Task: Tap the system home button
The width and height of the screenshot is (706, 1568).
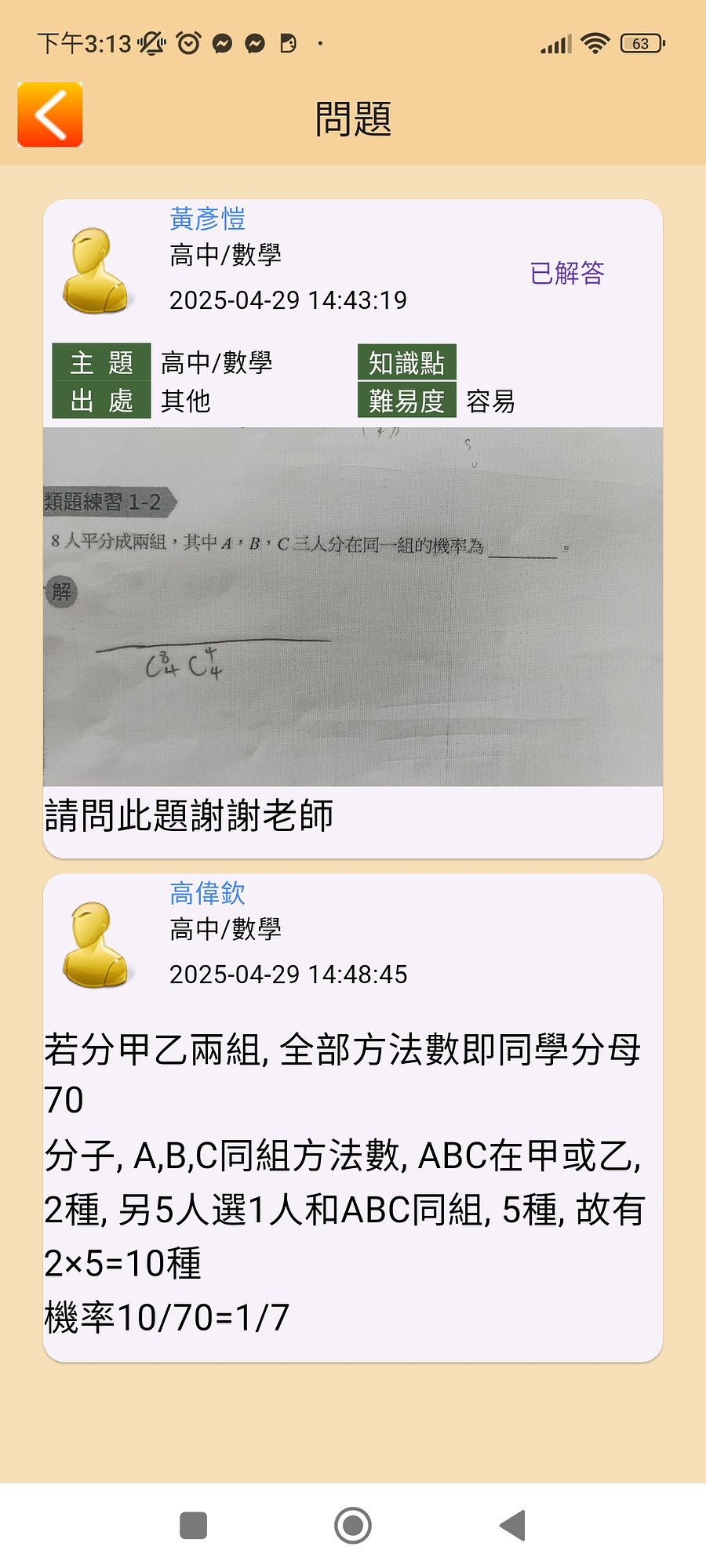Action: (353, 1526)
